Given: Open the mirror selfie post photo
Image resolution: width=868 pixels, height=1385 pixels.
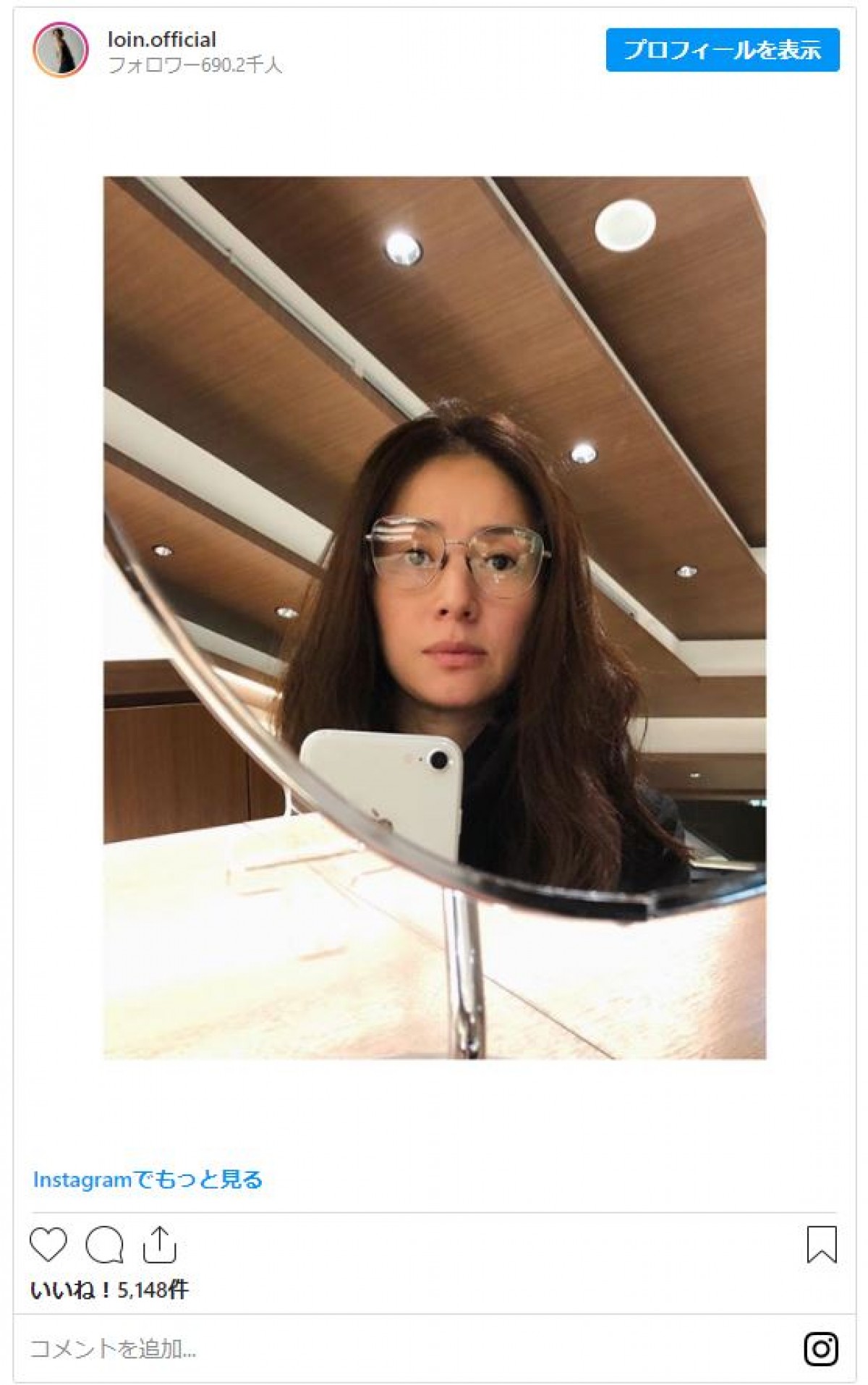Looking at the screenshot, I should pos(434,617).
